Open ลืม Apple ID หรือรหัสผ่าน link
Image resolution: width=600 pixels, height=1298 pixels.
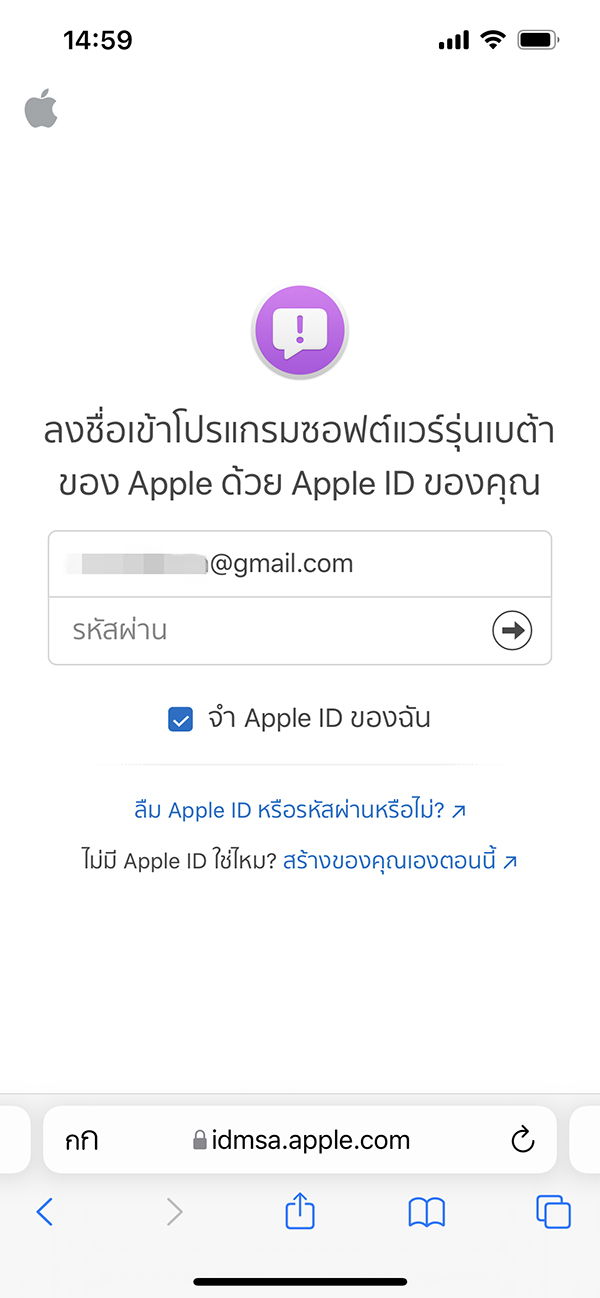coord(300,810)
